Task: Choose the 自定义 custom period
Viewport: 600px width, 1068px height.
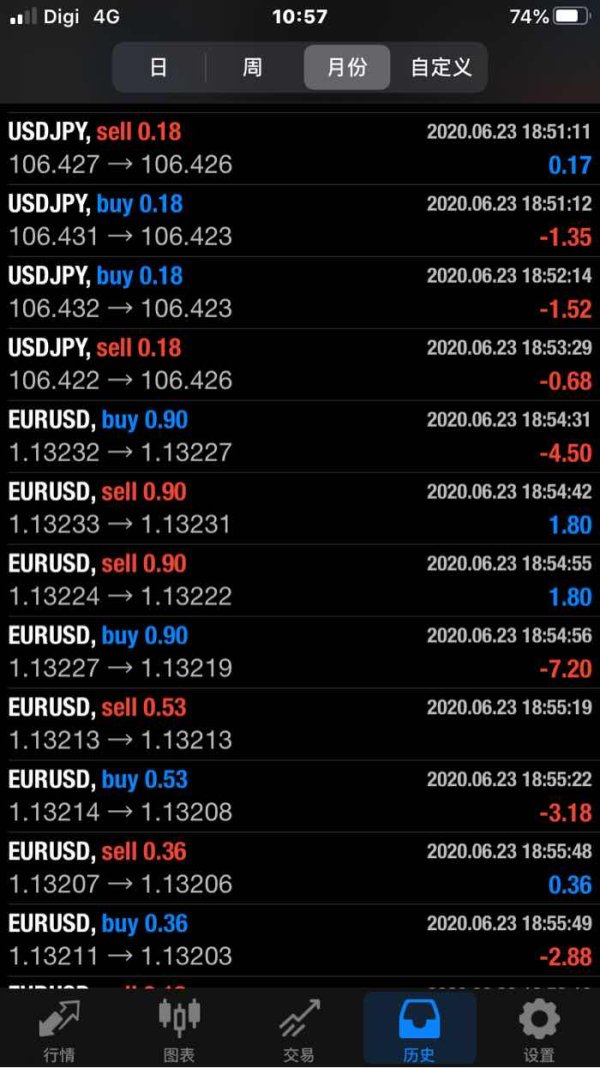Action: (440, 68)
